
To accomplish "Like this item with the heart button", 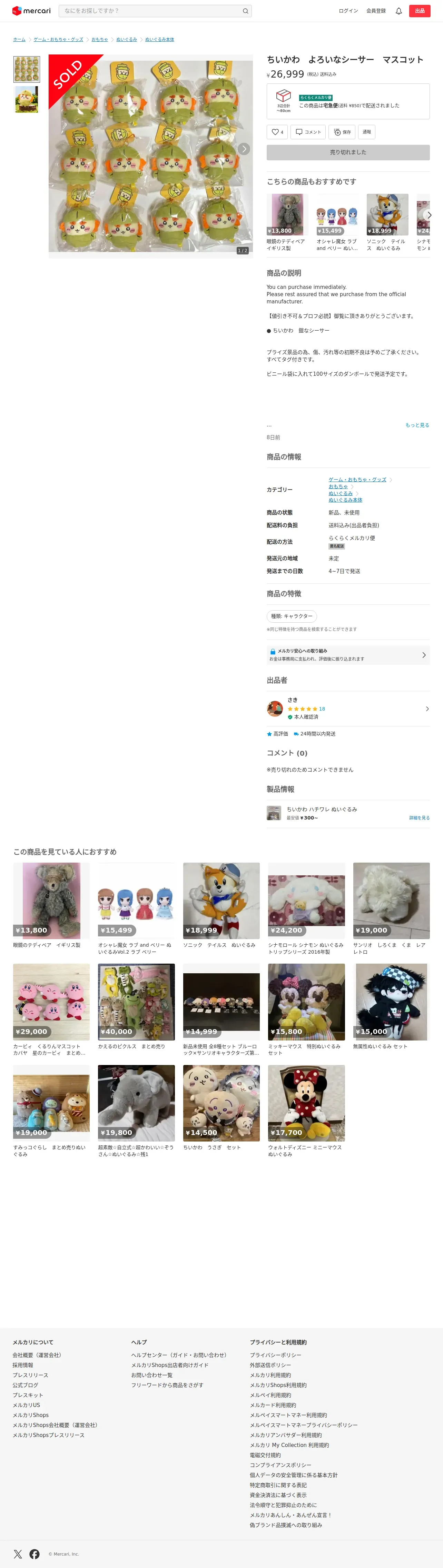I will point(277,132).
